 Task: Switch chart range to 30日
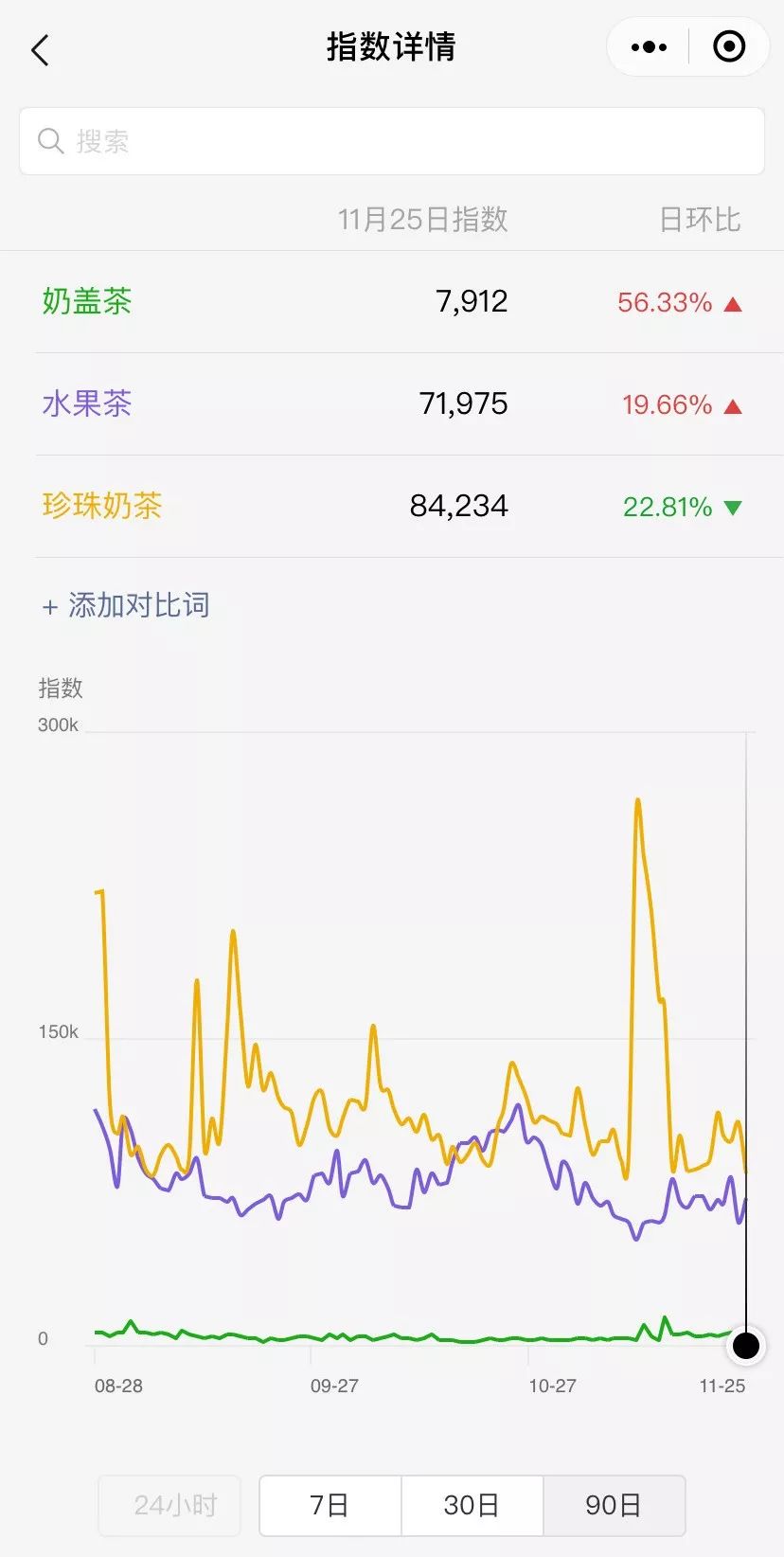tap(472, 1505)
